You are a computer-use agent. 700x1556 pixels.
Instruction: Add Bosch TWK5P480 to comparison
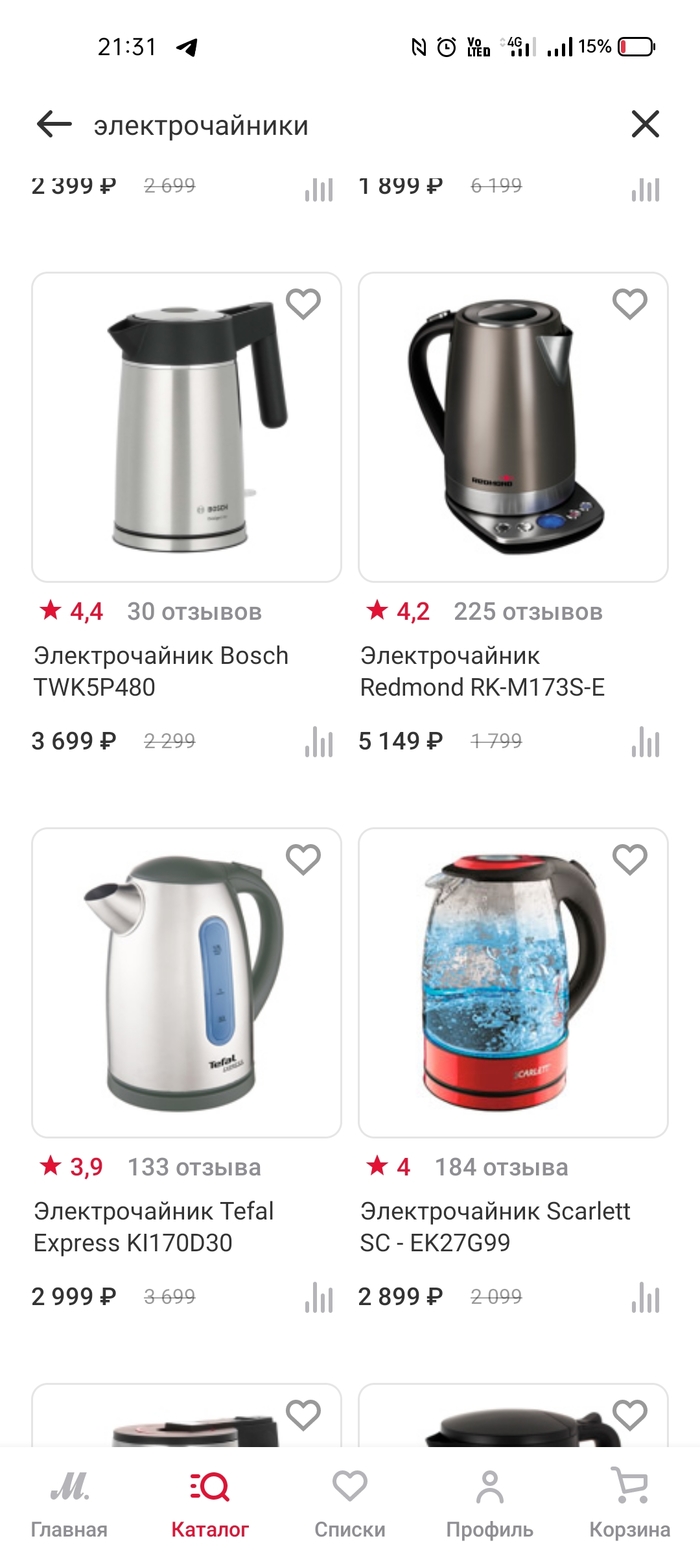click(x=319, y=742)
